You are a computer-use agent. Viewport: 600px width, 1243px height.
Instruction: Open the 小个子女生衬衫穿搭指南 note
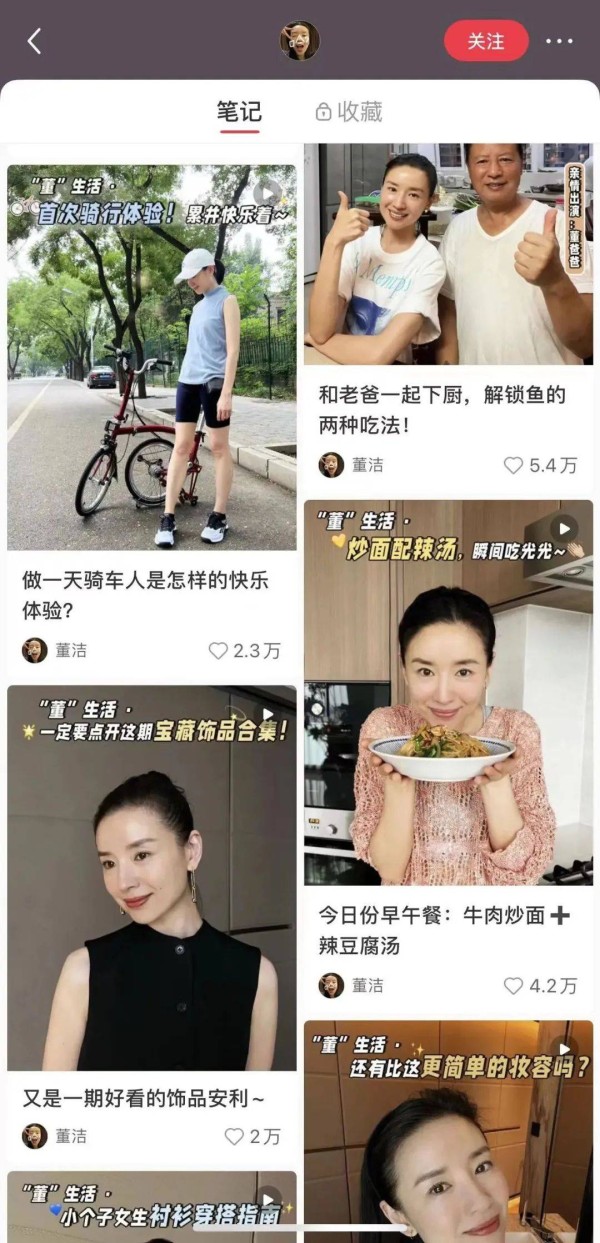coord(152,1207)
